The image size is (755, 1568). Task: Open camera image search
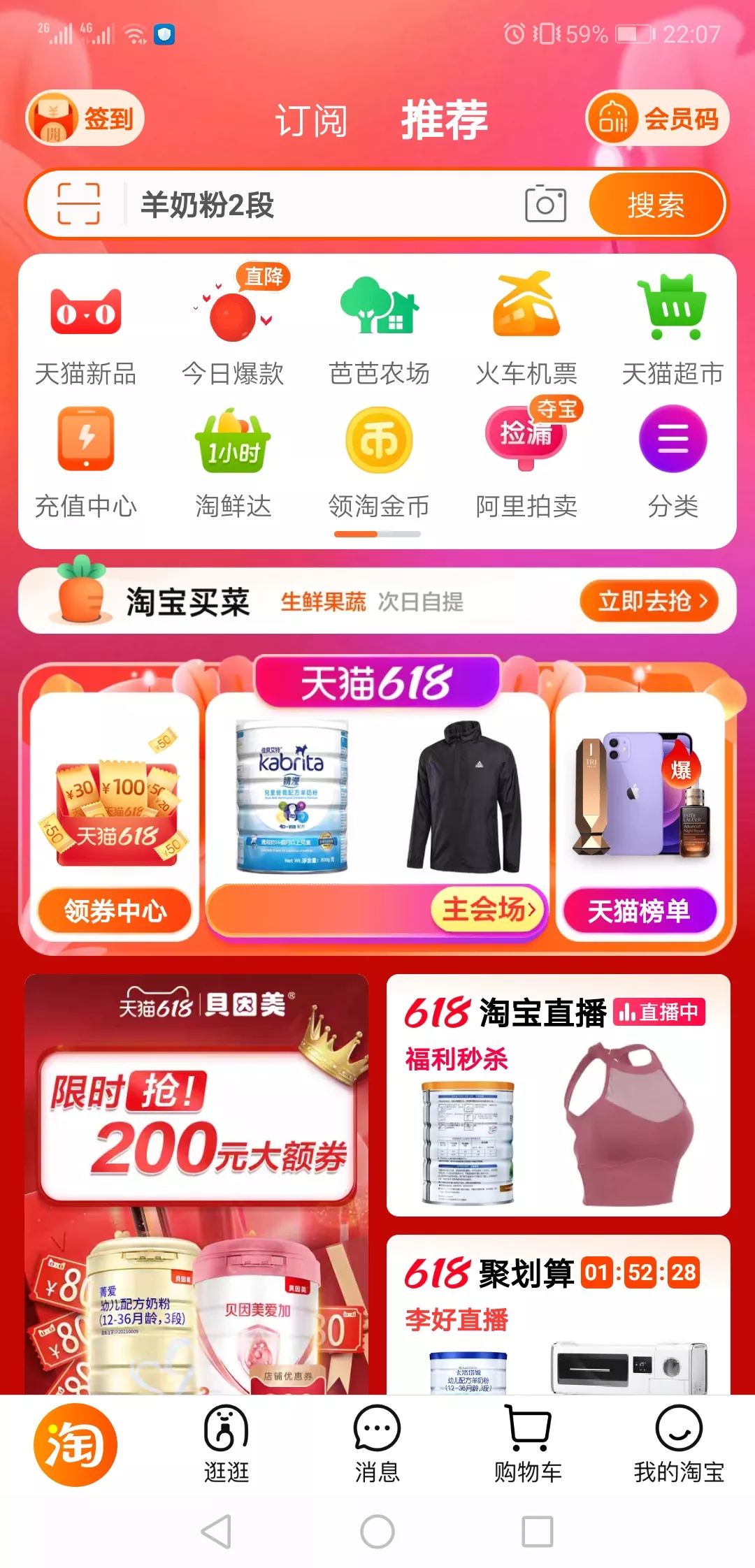pyautogui.click(x=545, y=204)
